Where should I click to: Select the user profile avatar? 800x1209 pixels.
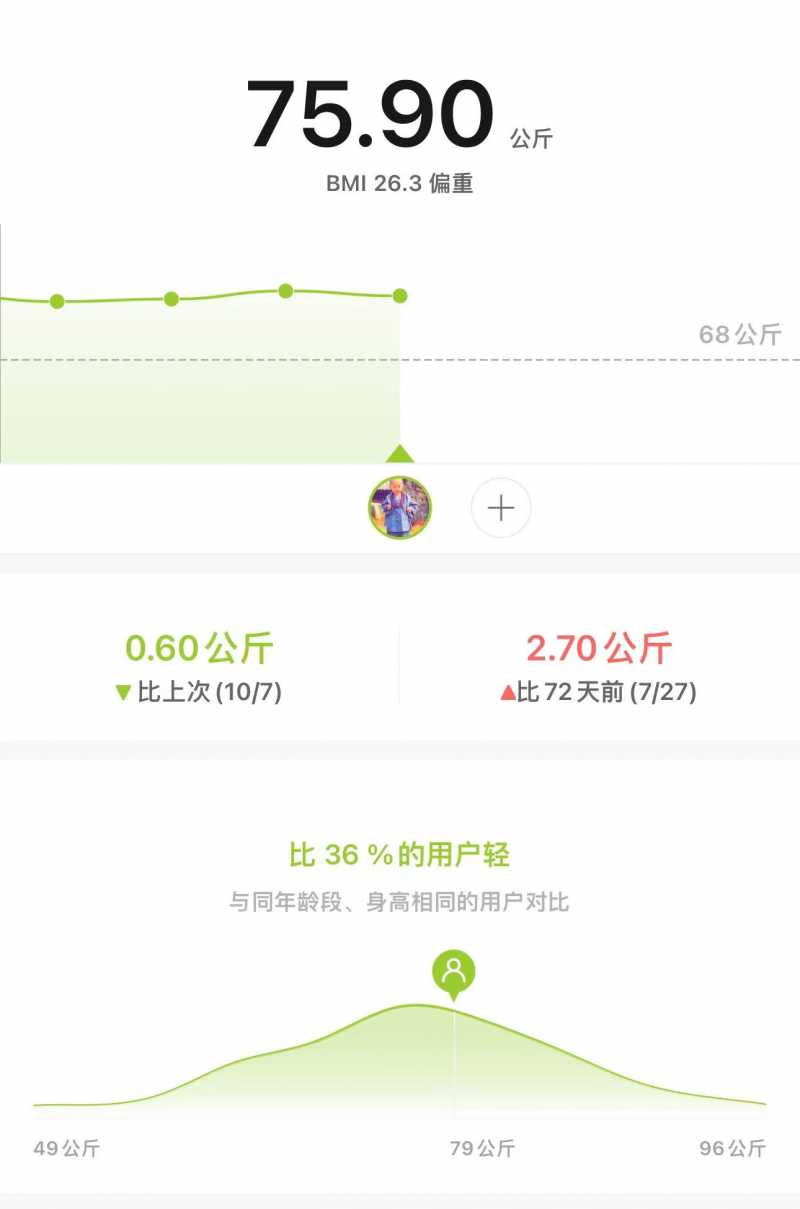[400, 508]
